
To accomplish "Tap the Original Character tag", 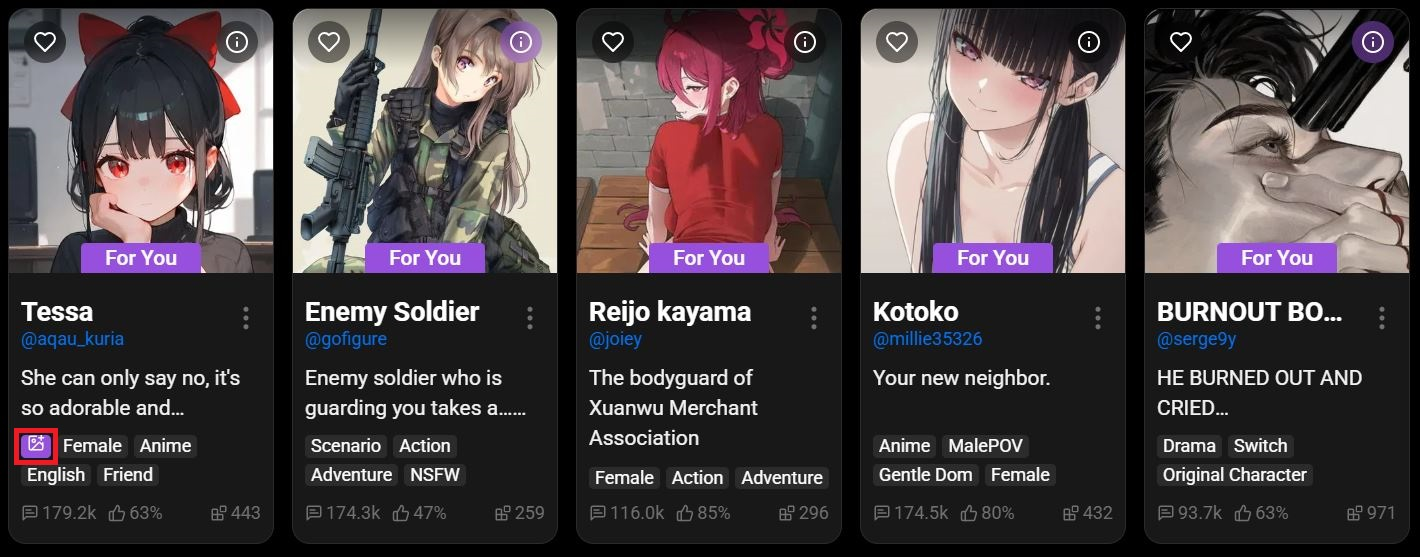I will [x=1234, y=475].
